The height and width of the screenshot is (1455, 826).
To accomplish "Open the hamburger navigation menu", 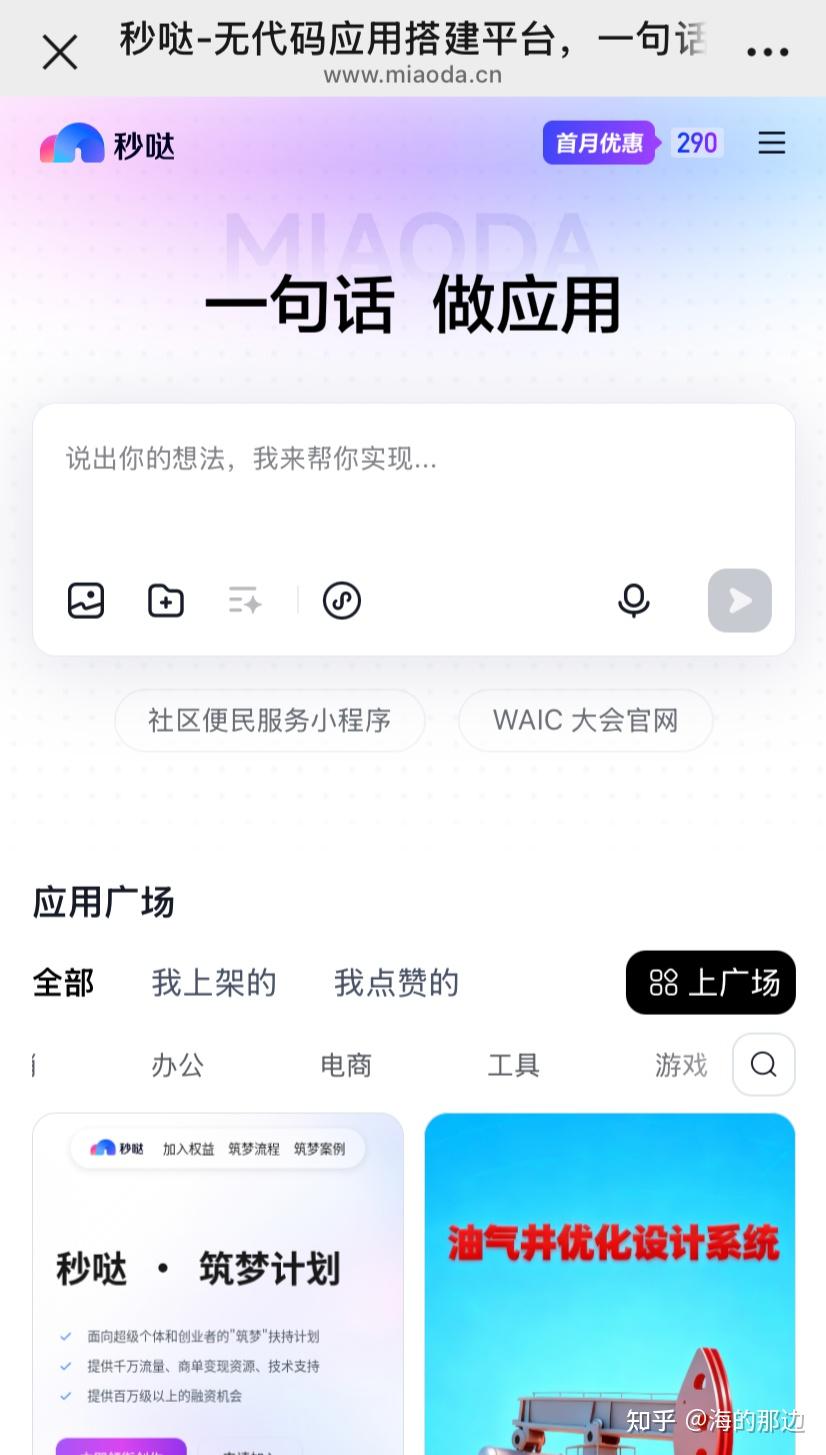I will click(x=771, y=143).
